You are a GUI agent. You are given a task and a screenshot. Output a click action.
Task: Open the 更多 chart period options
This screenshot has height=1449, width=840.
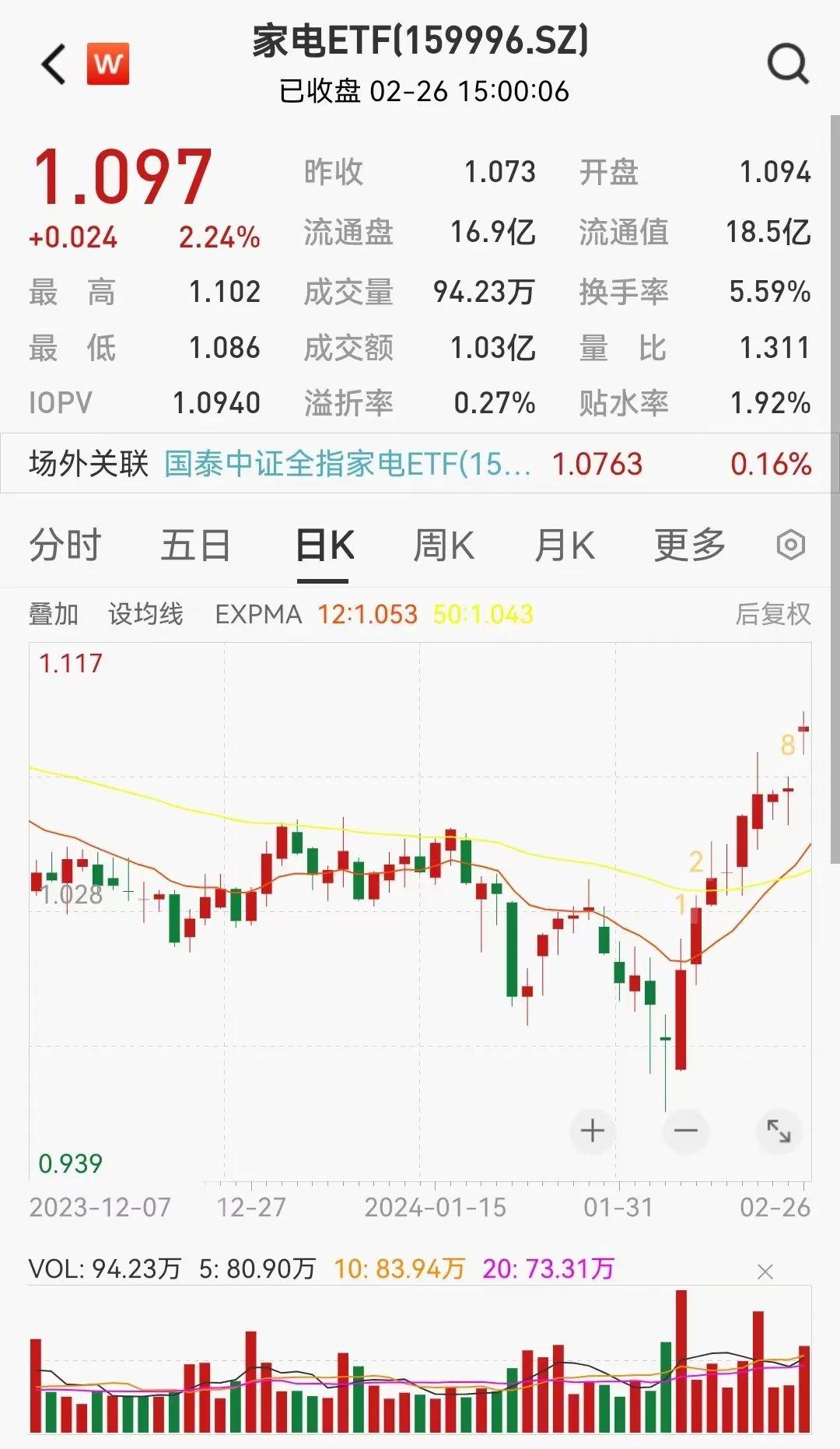(x=690, y=545)
